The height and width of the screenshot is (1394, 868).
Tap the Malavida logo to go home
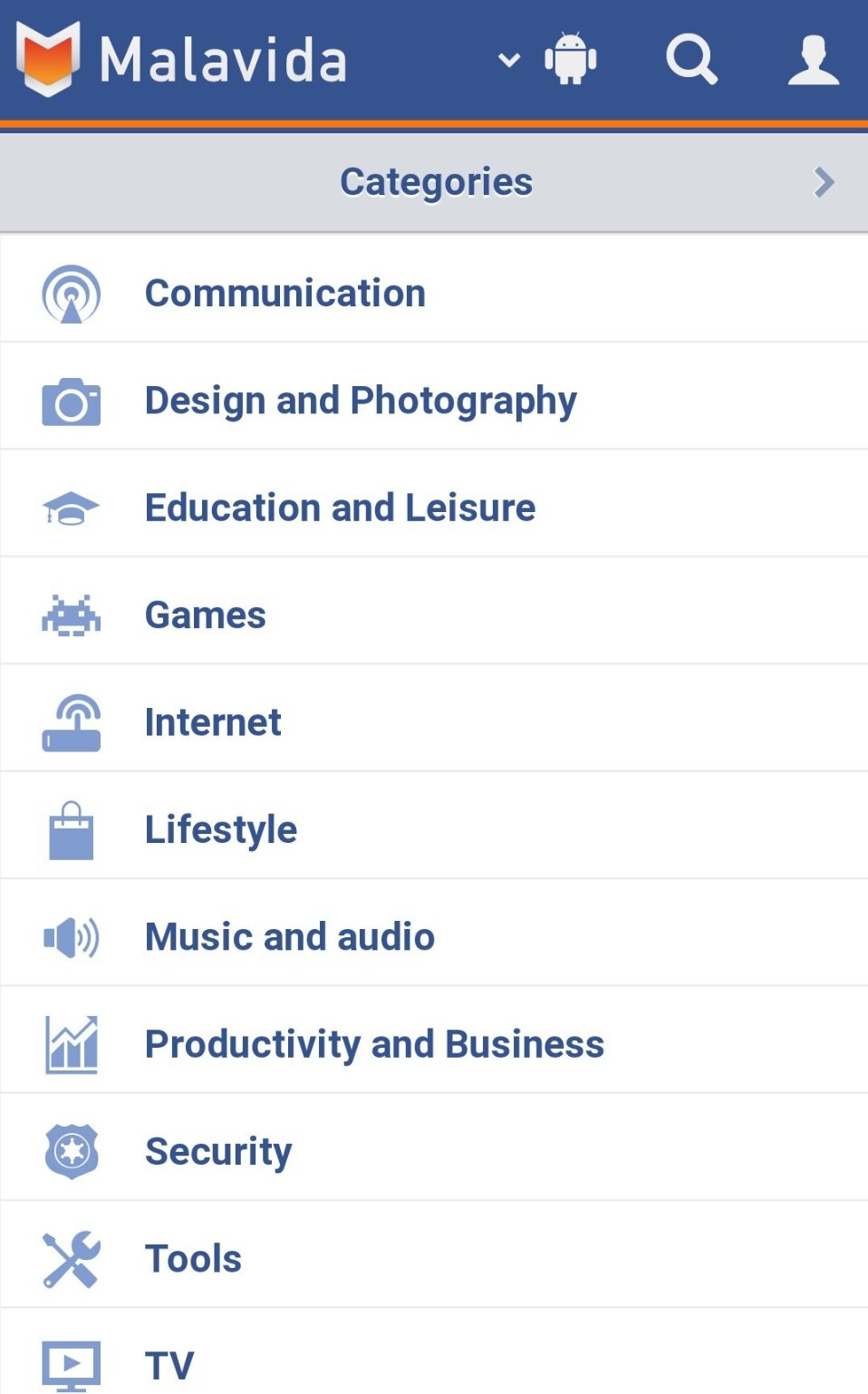click(x=181, y=60)
